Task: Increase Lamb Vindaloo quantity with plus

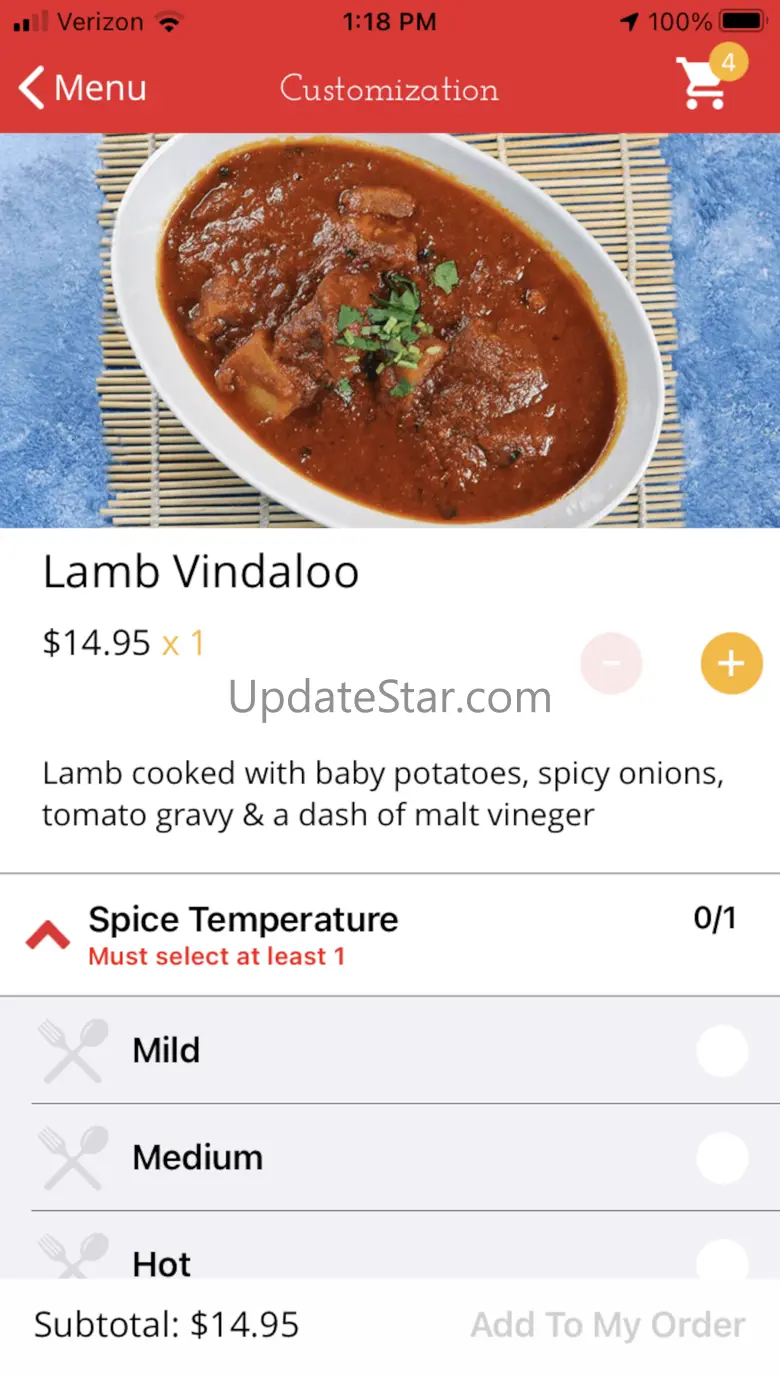Action: pyautogui.click(x=731, y=663)
